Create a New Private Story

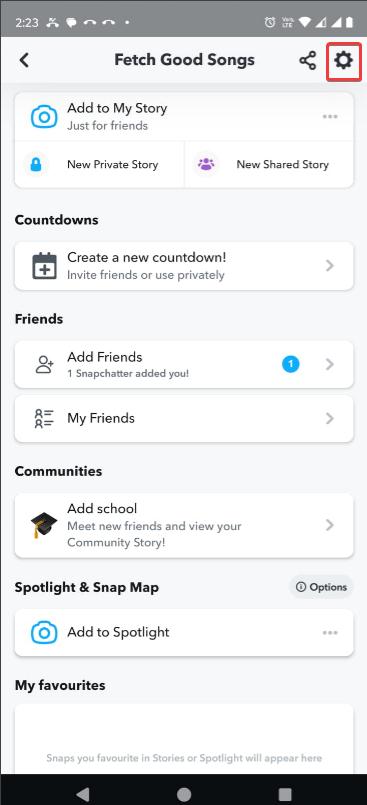(100, 164)
